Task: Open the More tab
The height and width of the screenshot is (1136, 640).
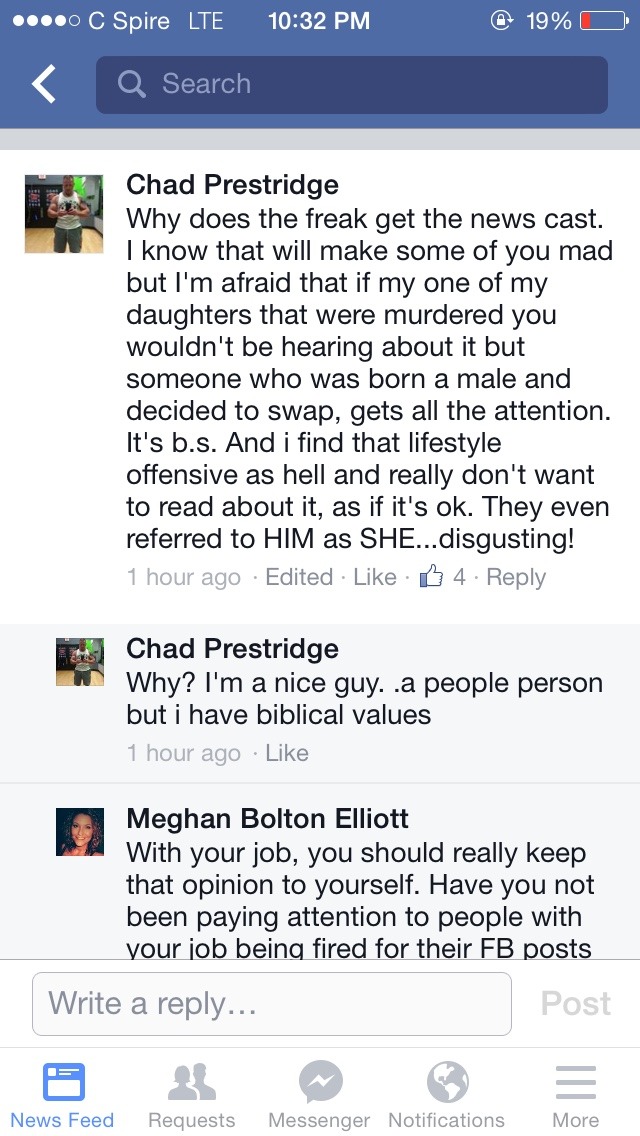Action: (575, 1095)
